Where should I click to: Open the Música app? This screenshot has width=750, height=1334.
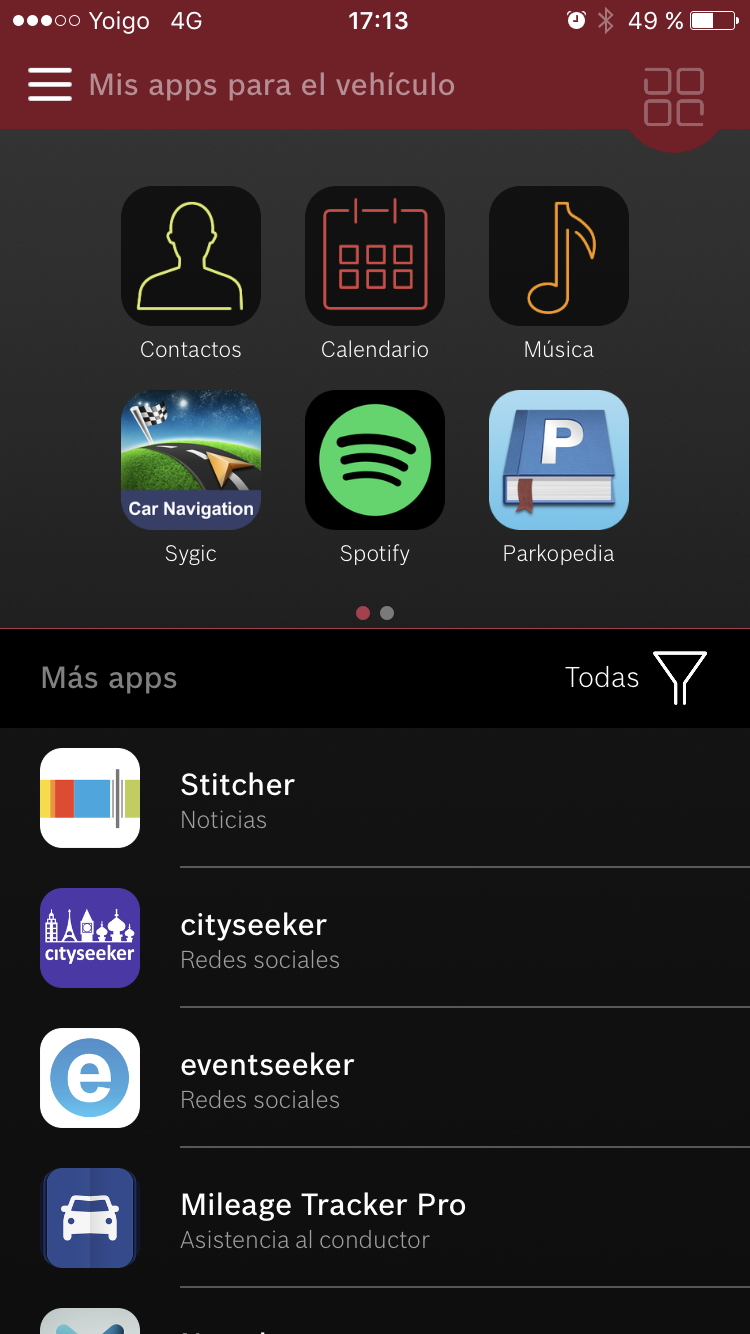pyautogui.click(x=559, y=256)
